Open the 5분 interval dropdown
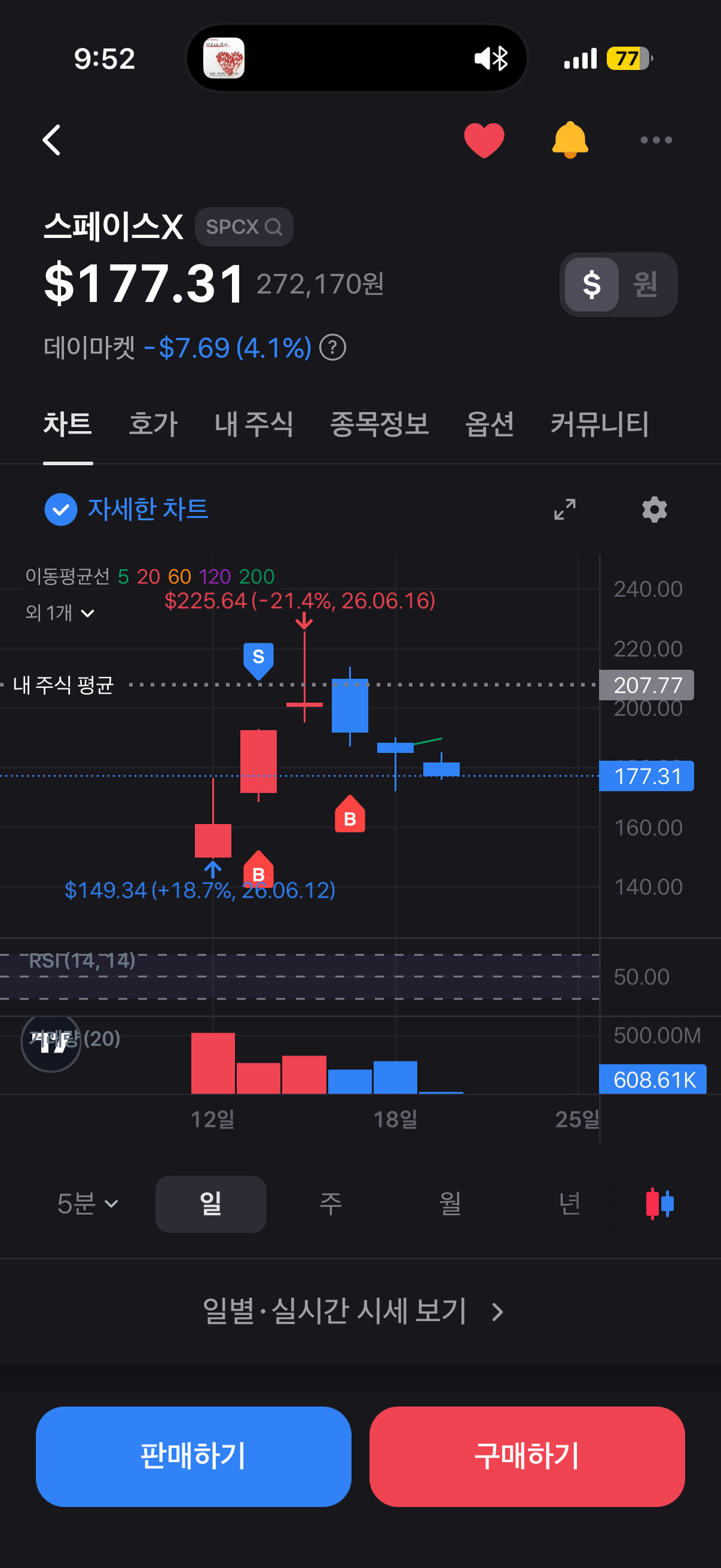 [x=88, y=1203]
